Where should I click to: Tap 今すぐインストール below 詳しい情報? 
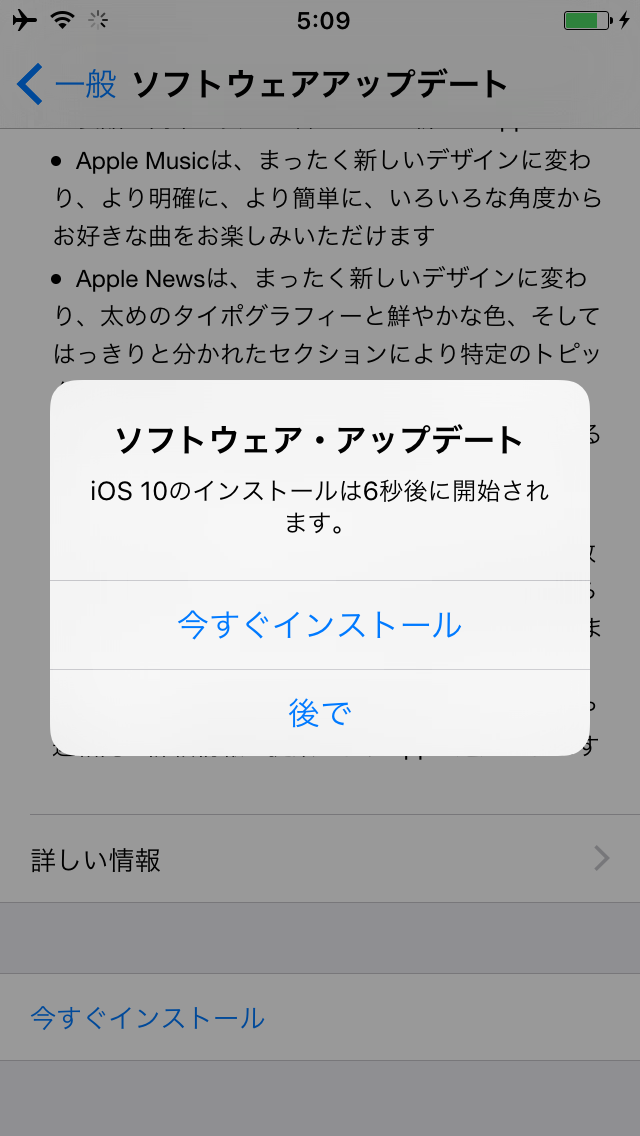(x=148, y=1018)
